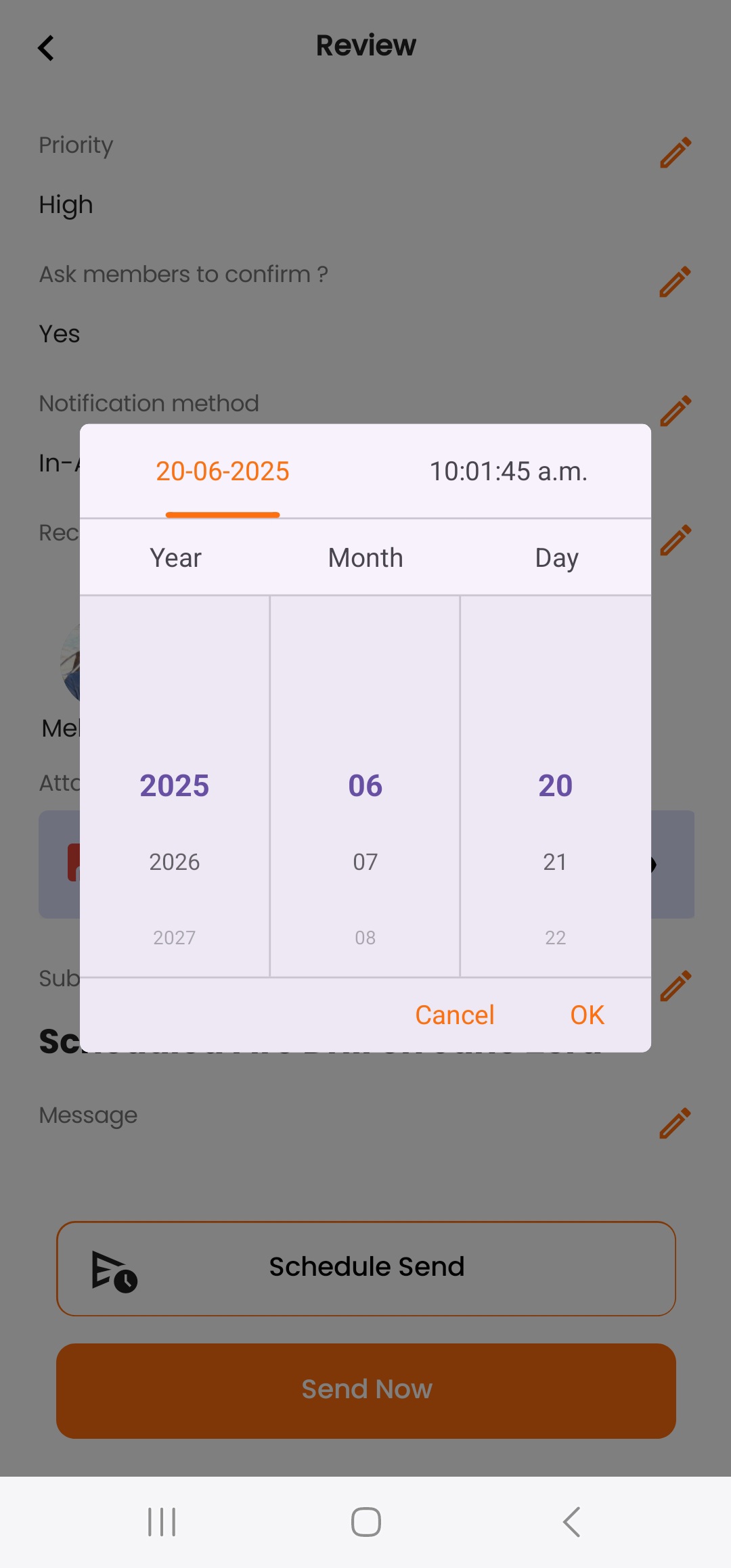Tap the system back button
Screen dimensions: 731x1568
(x=571, y=1522)
